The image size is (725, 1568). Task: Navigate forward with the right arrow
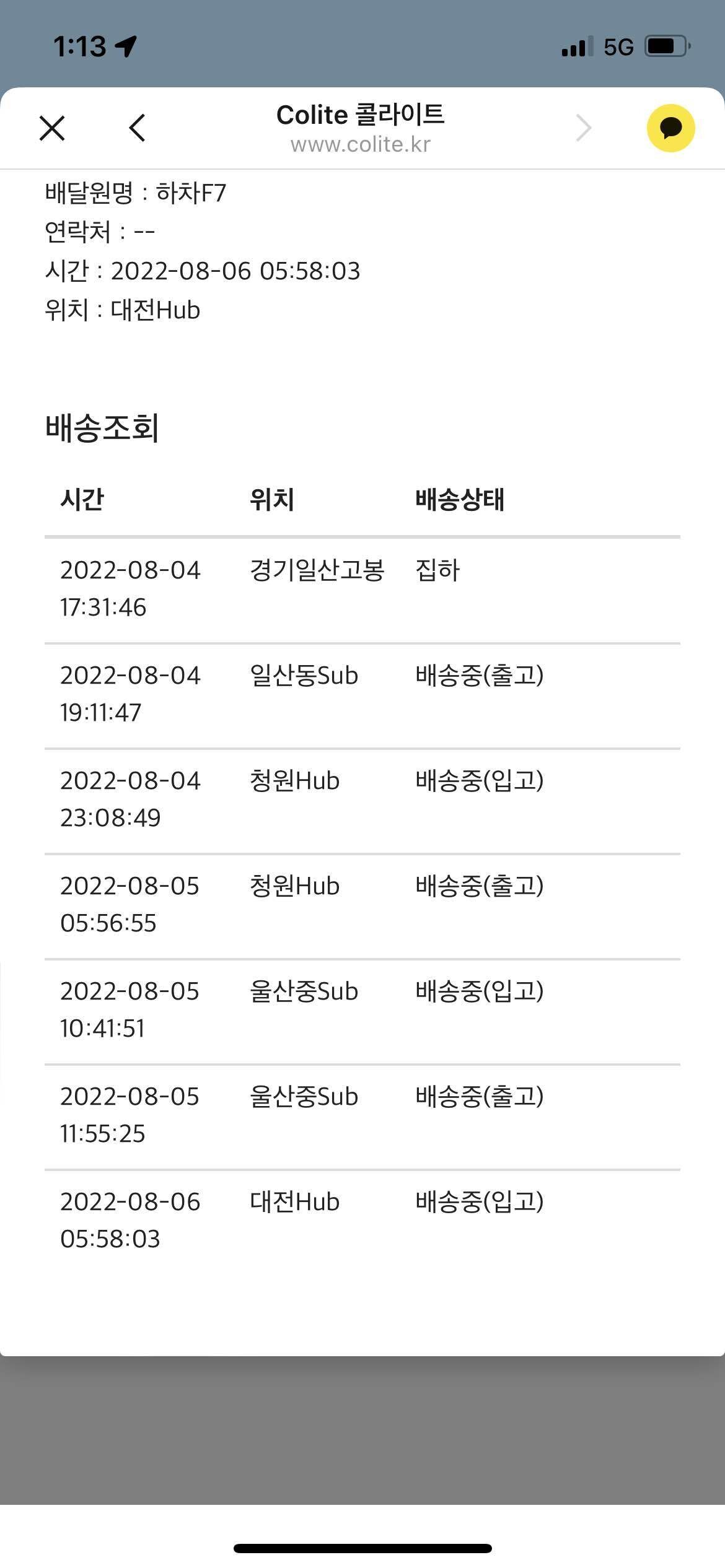[584, 128]
